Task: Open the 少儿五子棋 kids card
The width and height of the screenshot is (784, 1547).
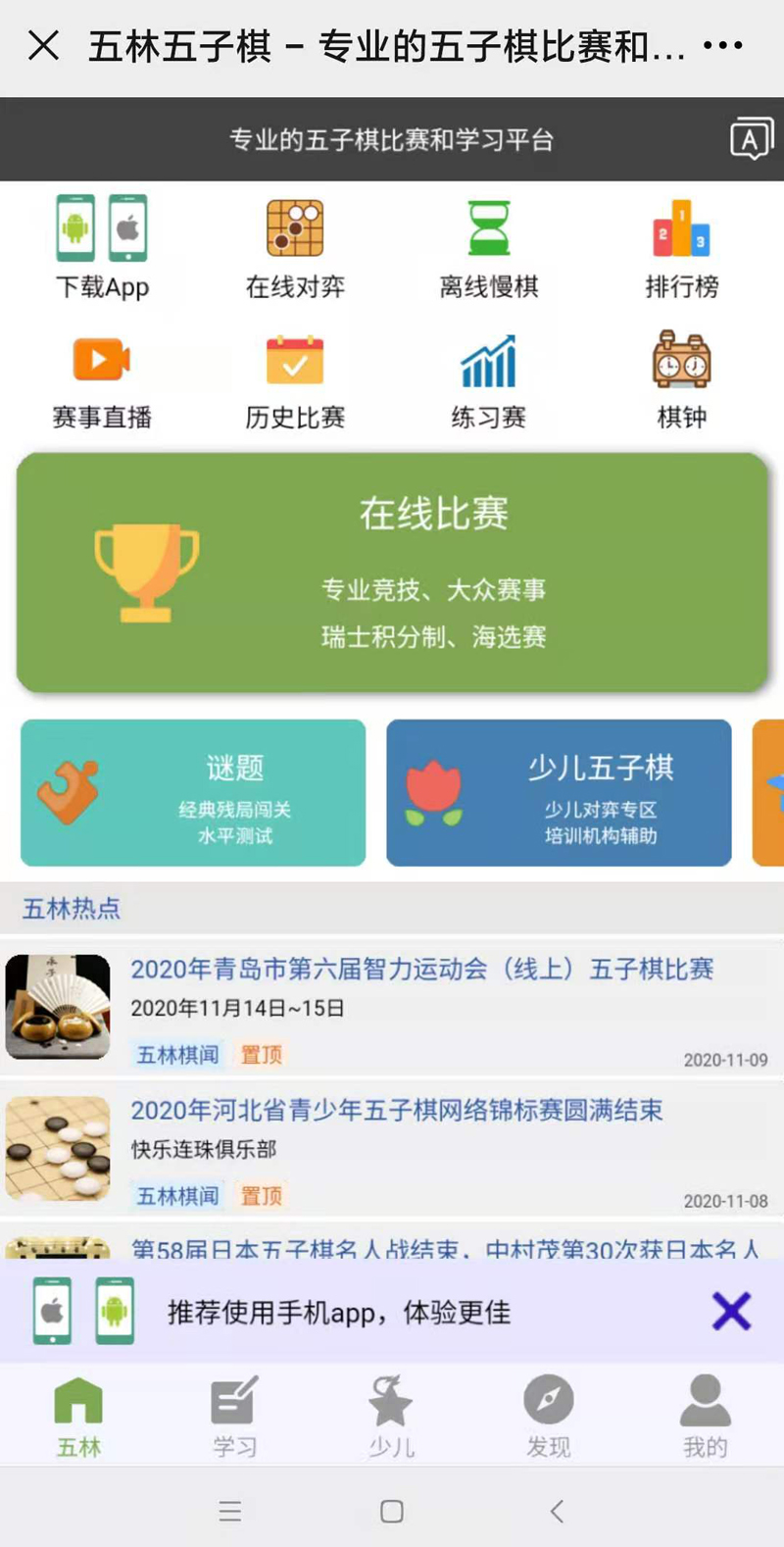Action: (x=559, y=792)
